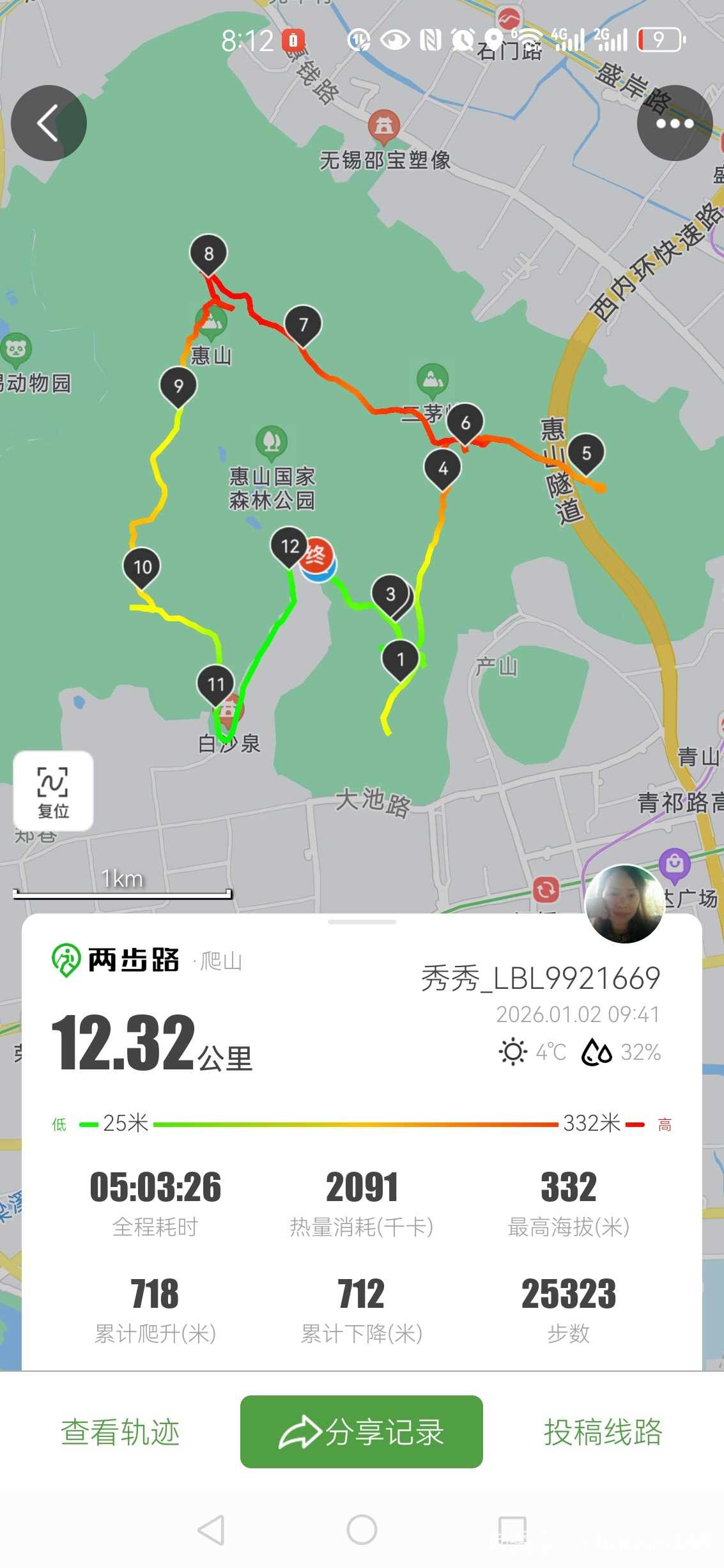
Task: Tap the 复位 reset view button
Action: coord(54,791)
